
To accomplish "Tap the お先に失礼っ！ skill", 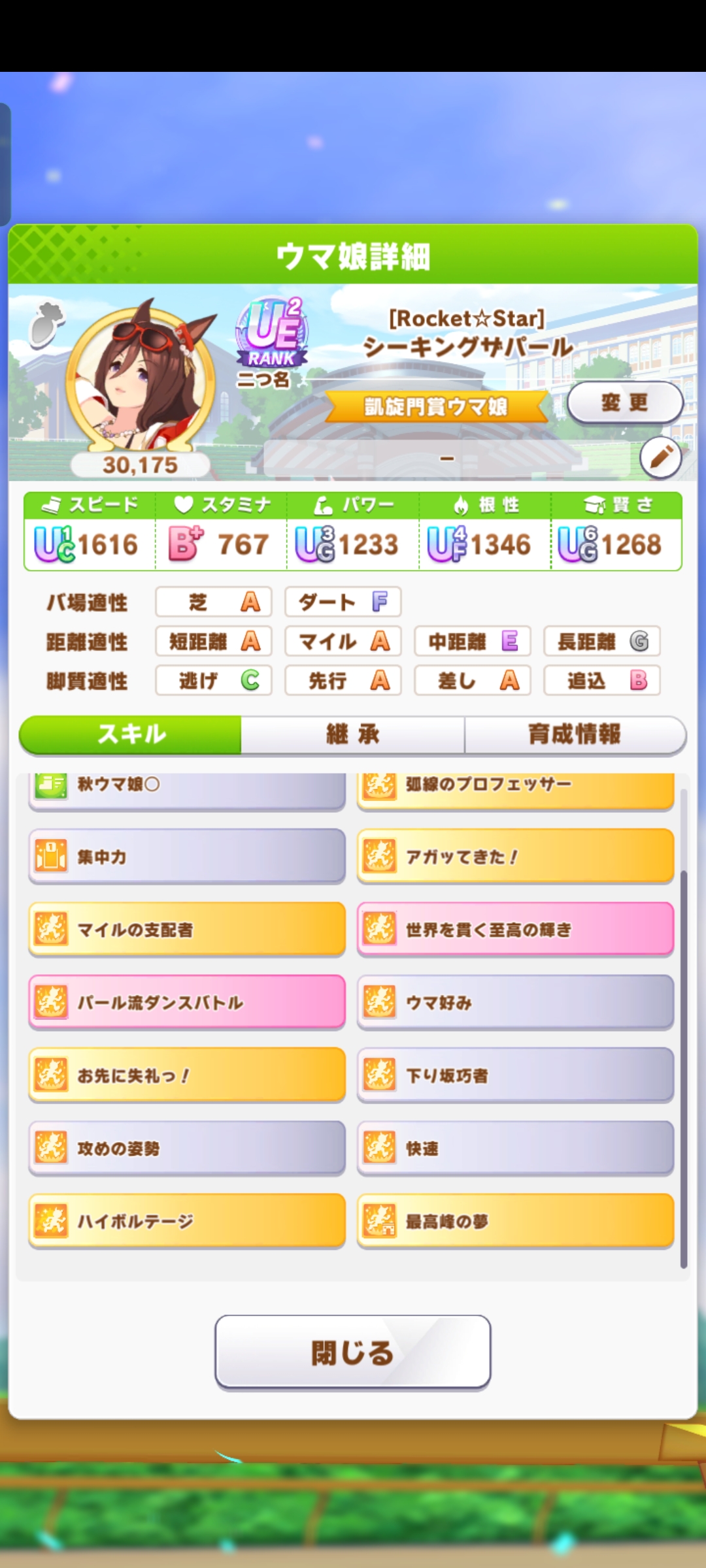I will [187, 1075].
